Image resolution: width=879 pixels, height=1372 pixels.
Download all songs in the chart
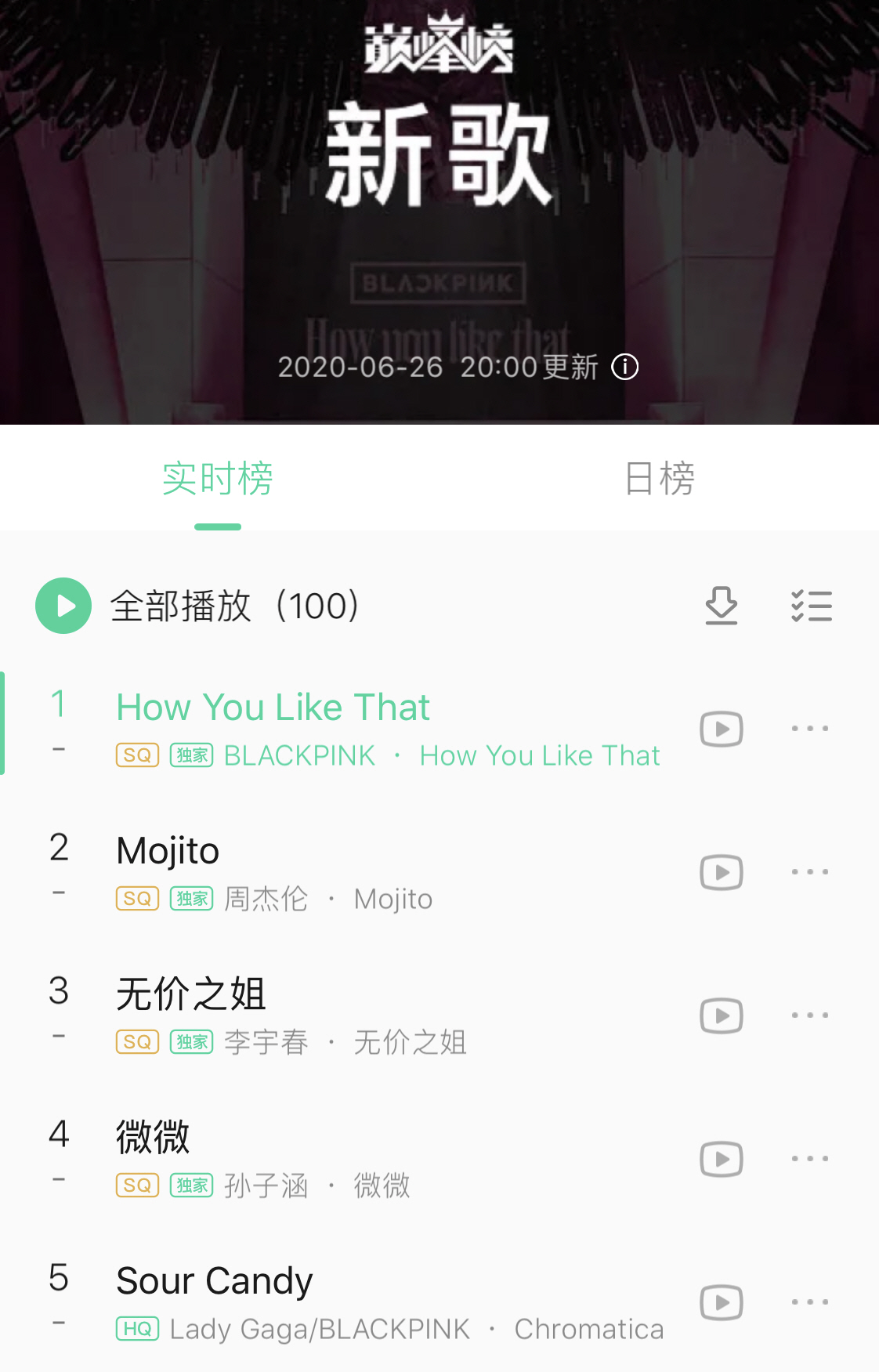tap(721, 606)
